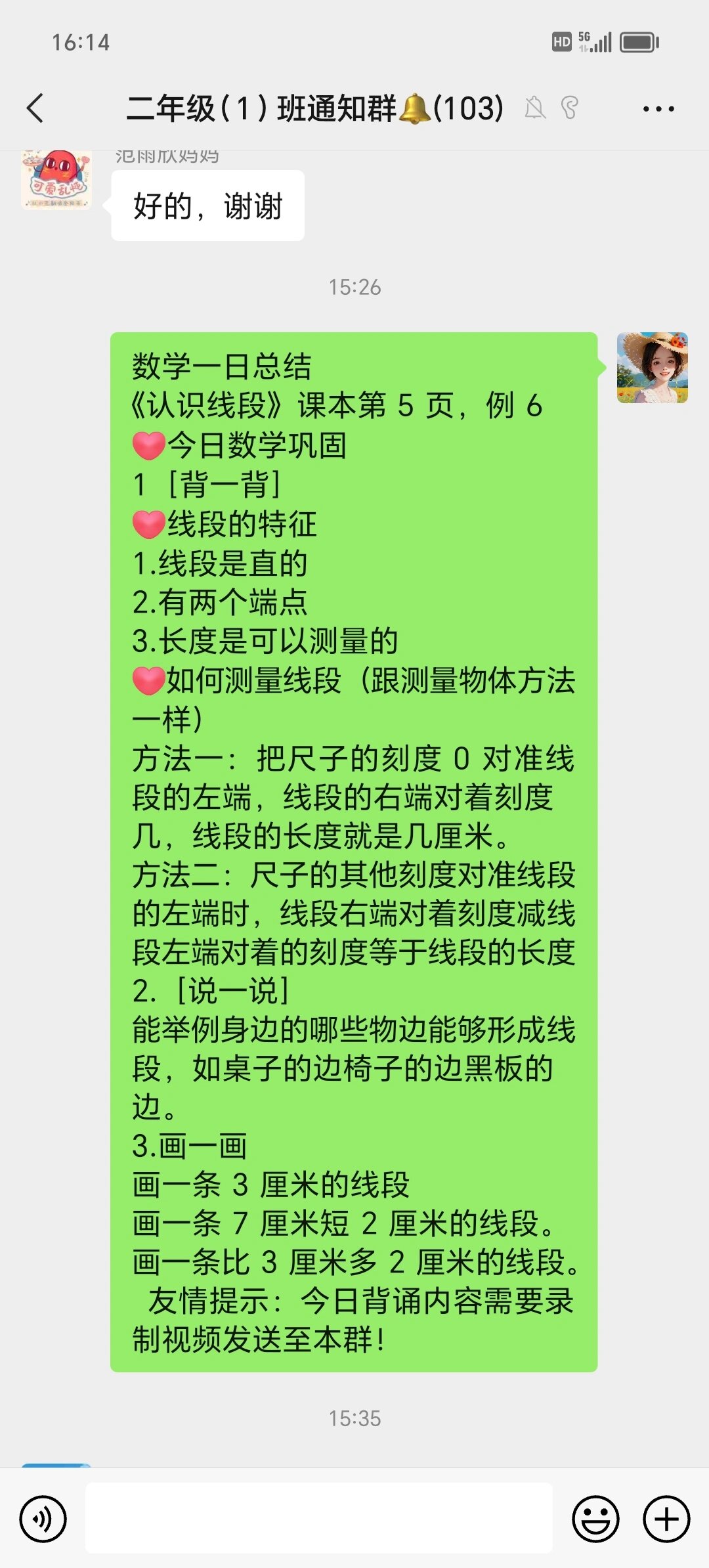This screenshot has height=1568, width=709.
Task: Enable earpiece mode with the ear icon
Action: tap(572, 108)
